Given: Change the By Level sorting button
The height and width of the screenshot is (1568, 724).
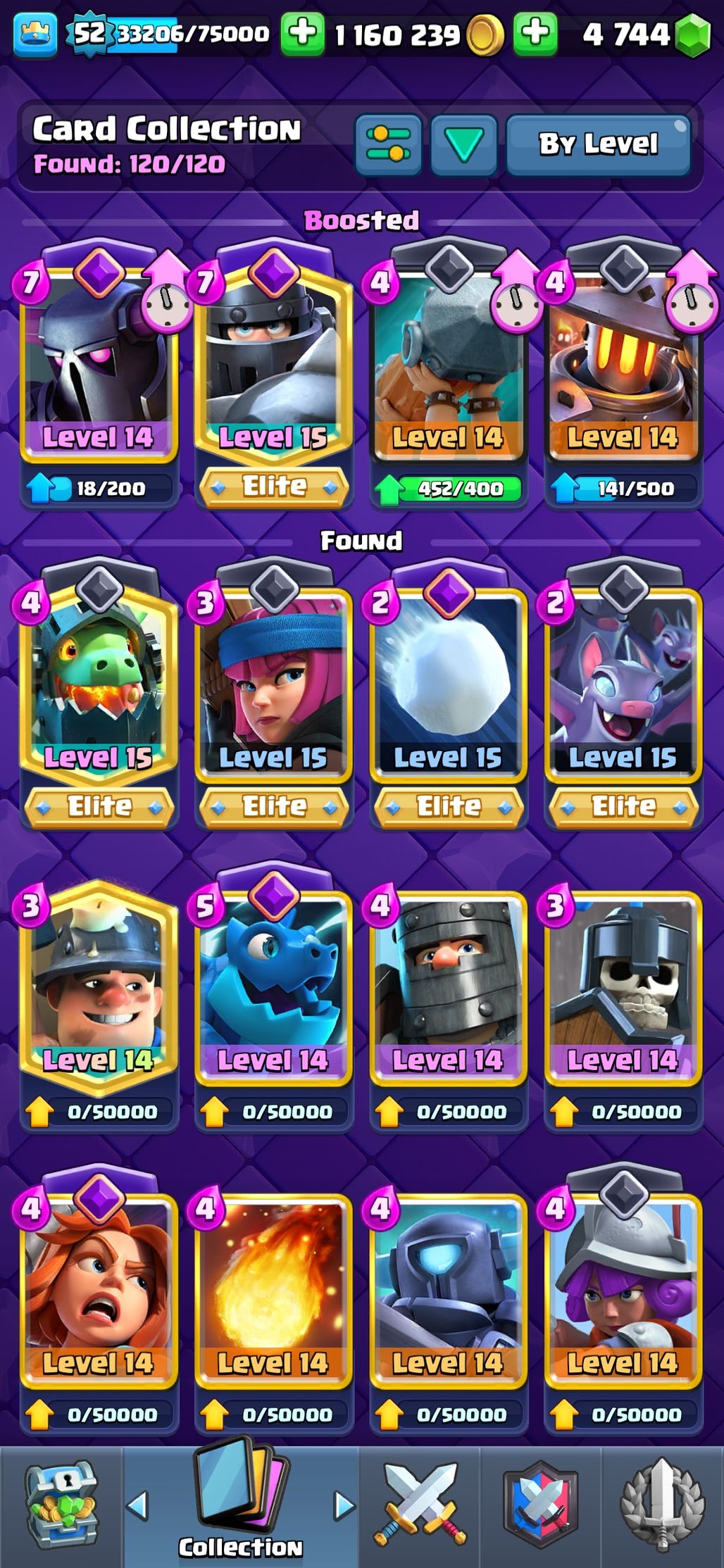Looking at the screenshot, I should pyautogui.click(x=598, y=145).
